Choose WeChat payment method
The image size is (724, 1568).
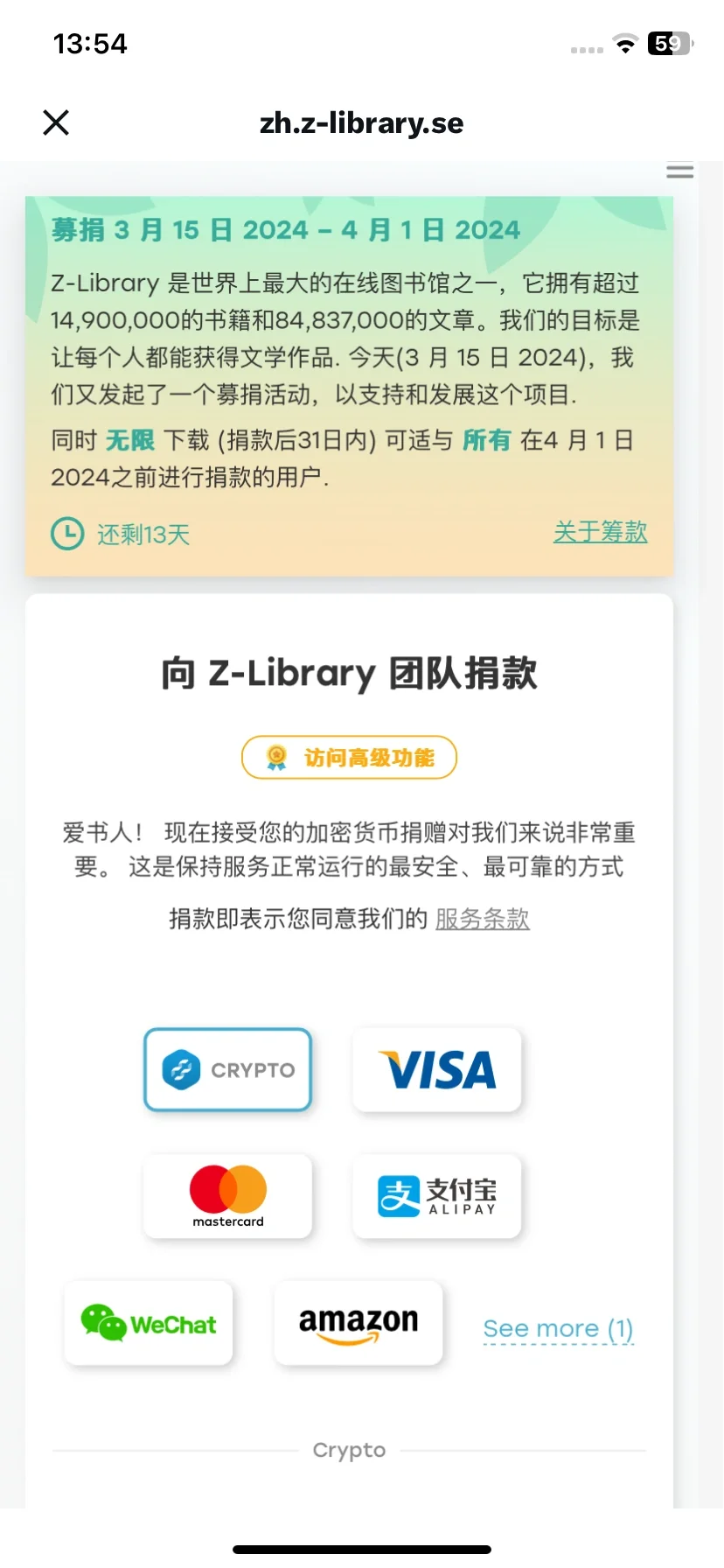click(149, 1323)
